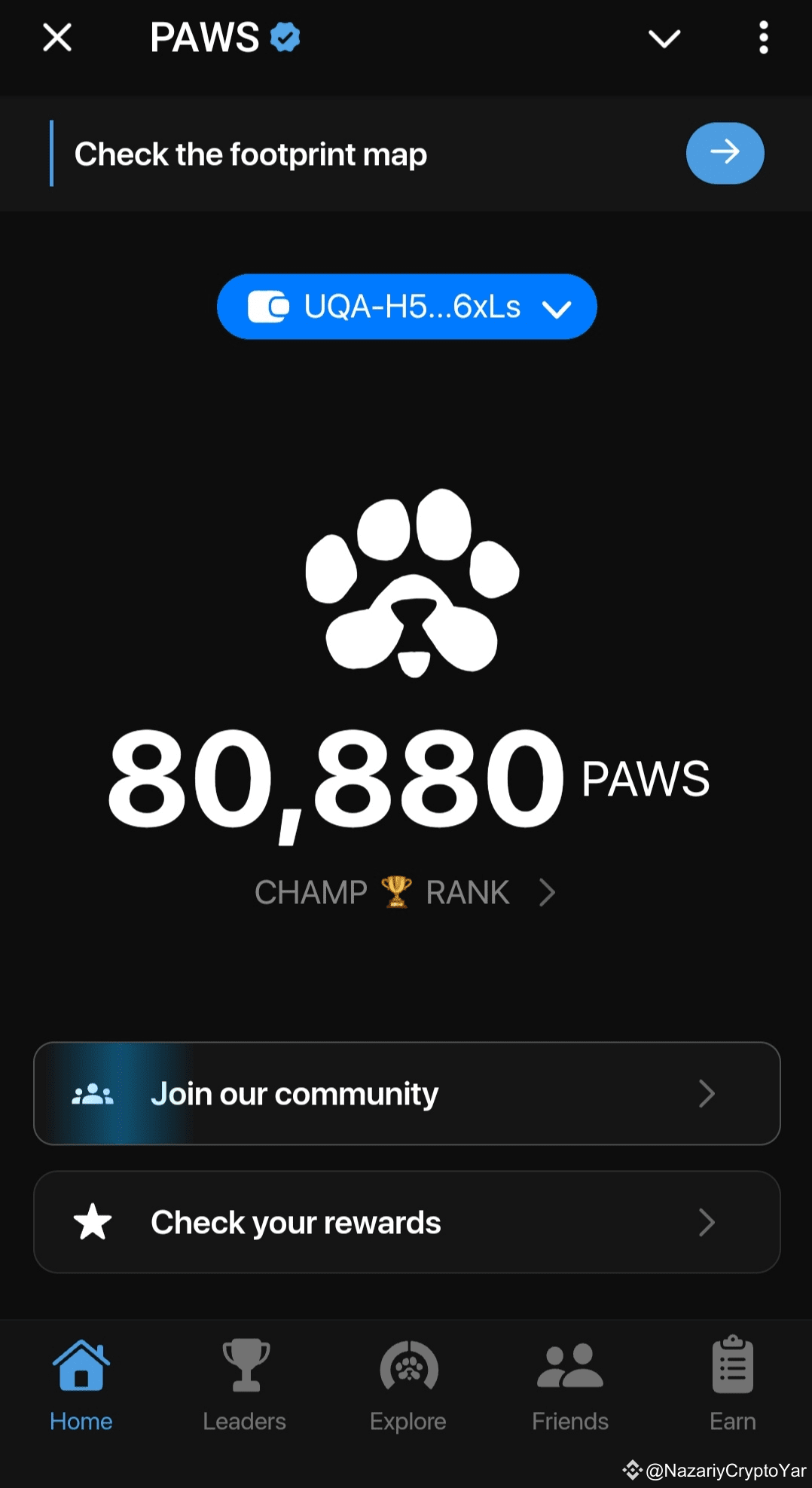Open the three-dot overflow menu
The height and width of the screenshot is (1488, 812).
[x=763, y=38]
